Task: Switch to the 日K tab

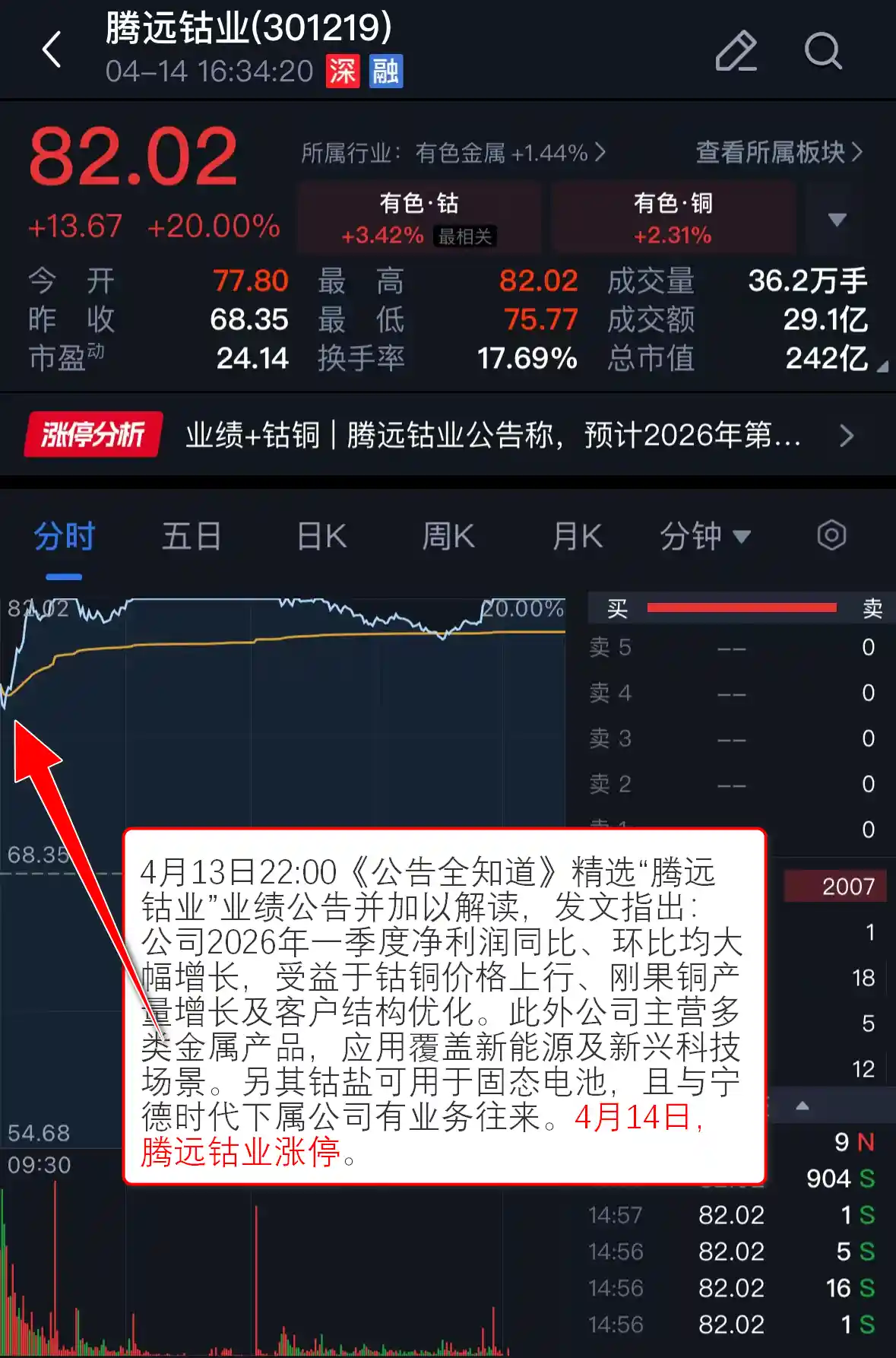Action: [320, 535]
